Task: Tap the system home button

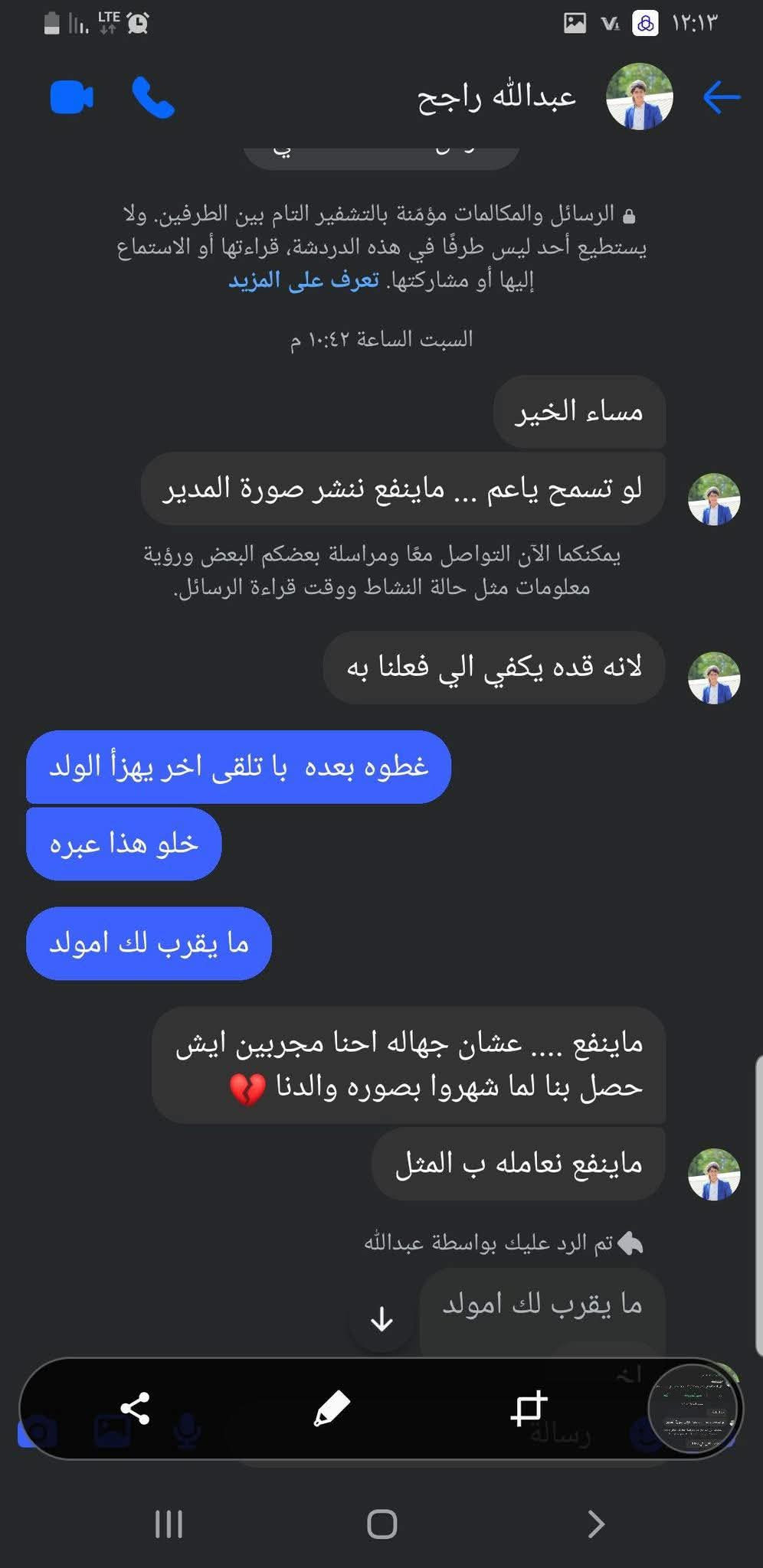Action: [381, 1524]
